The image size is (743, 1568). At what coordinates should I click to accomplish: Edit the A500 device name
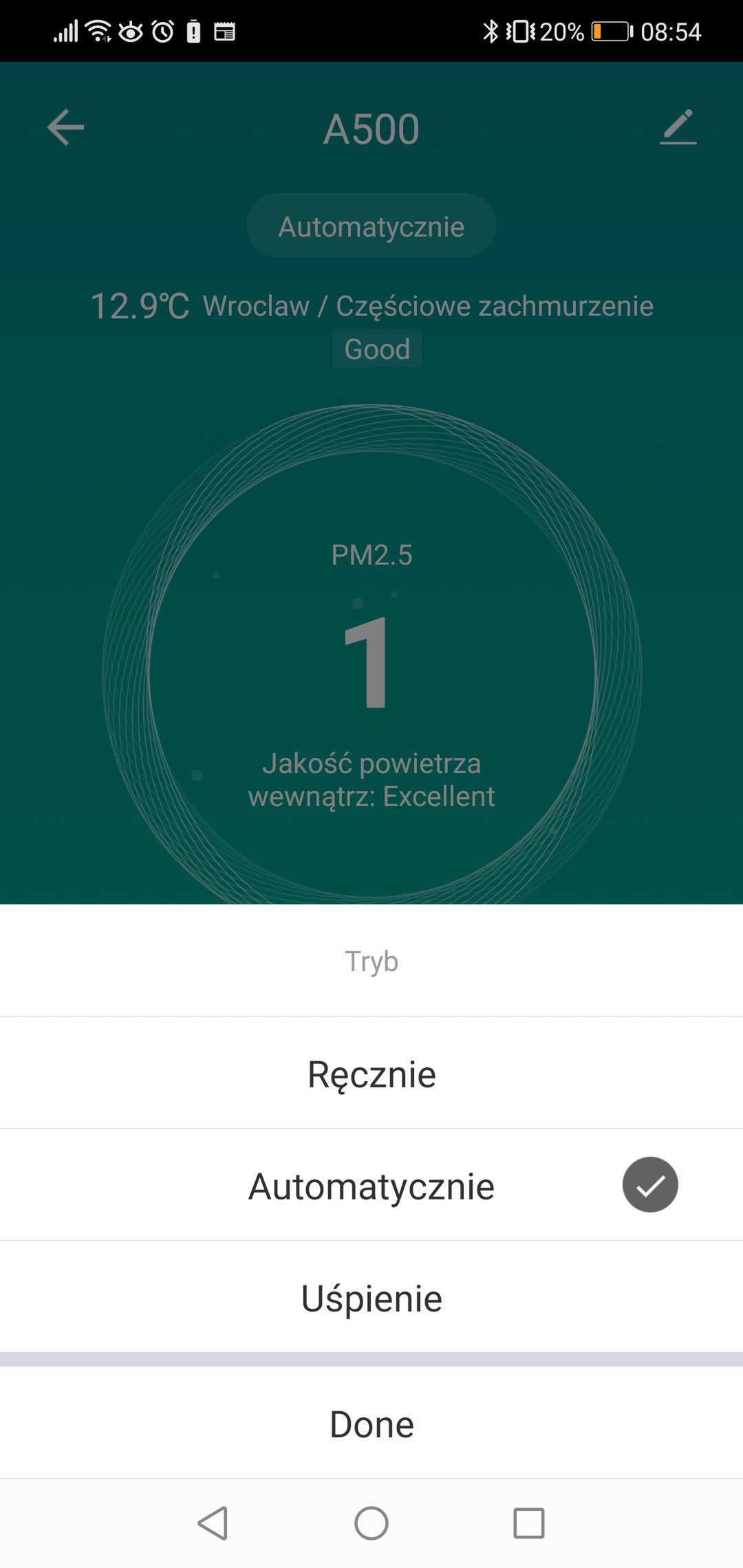click(x=678, y=127)
